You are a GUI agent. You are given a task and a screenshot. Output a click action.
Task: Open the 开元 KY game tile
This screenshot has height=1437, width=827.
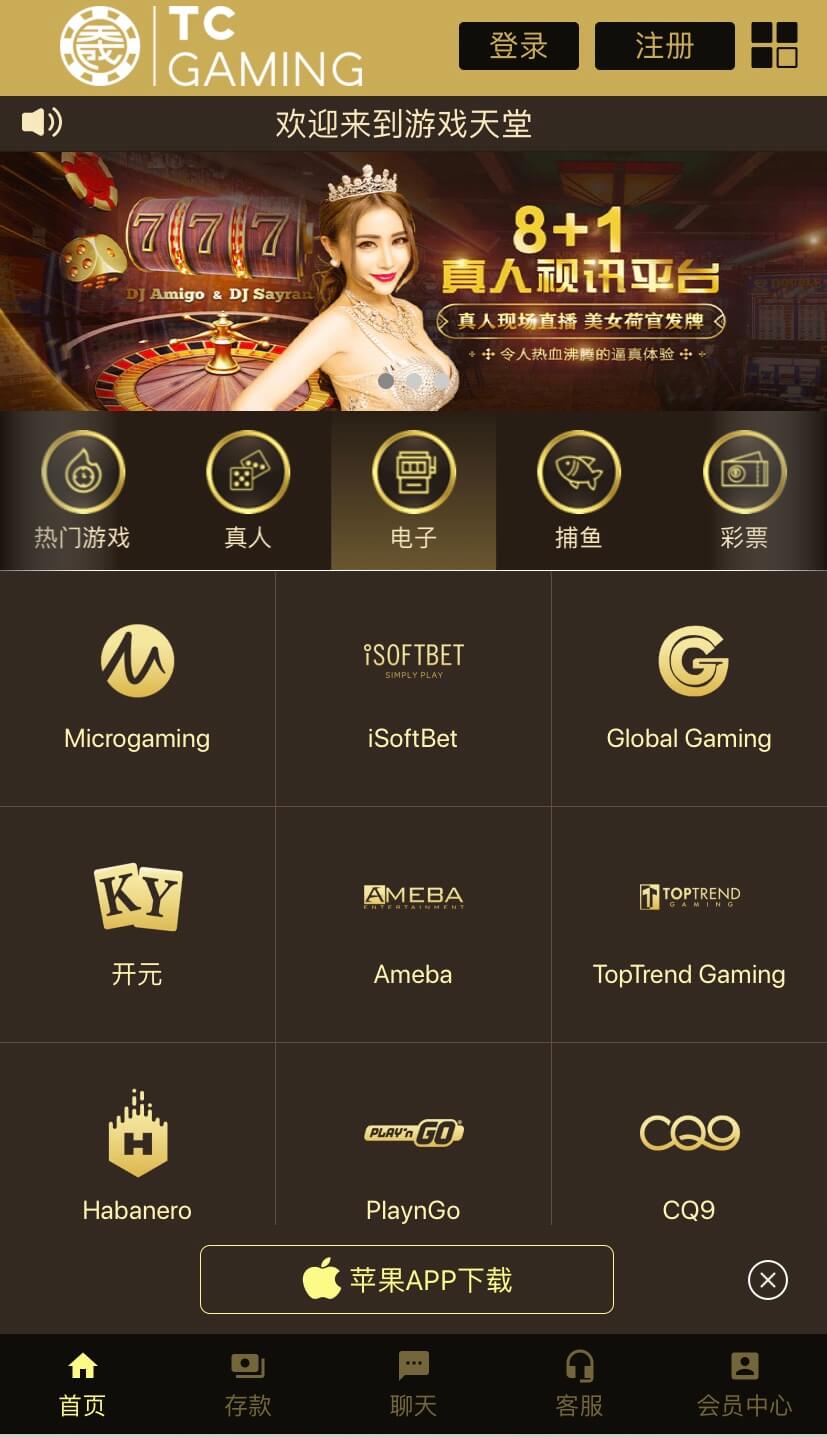(137, 925)
